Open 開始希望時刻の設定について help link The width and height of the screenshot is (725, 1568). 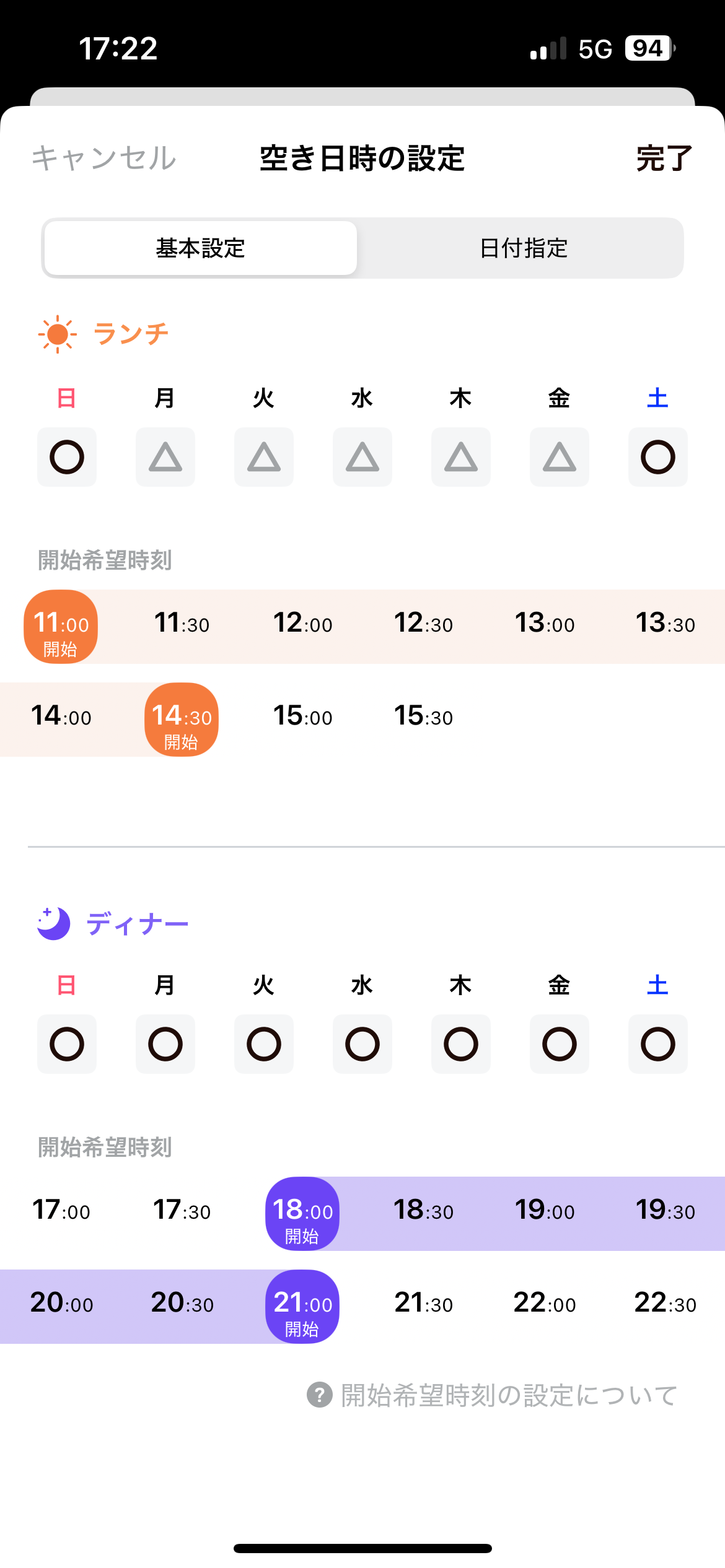pyautogui.click(x=492, y=1395)
